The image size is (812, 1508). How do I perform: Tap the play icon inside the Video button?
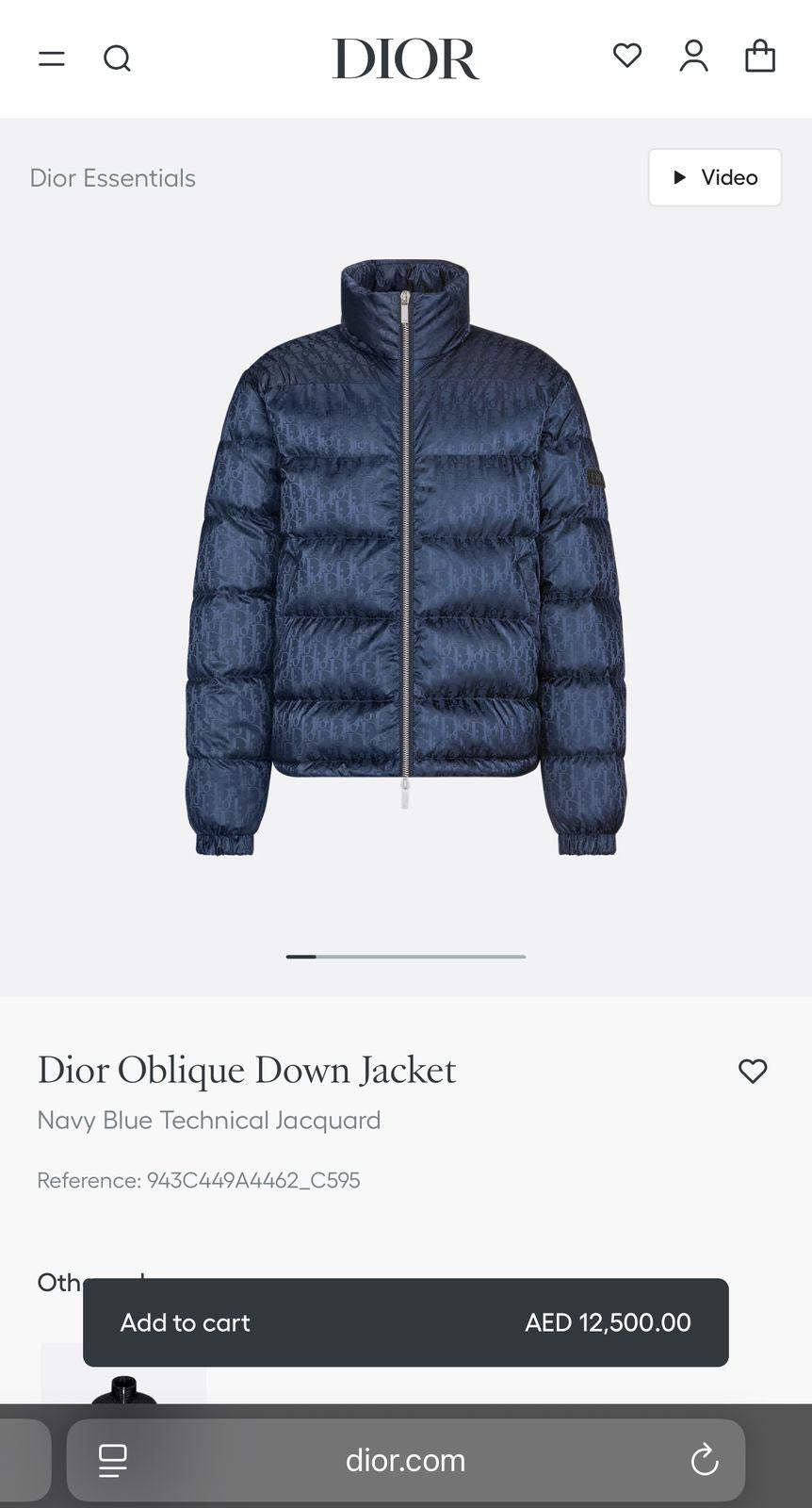click(677, 176)
